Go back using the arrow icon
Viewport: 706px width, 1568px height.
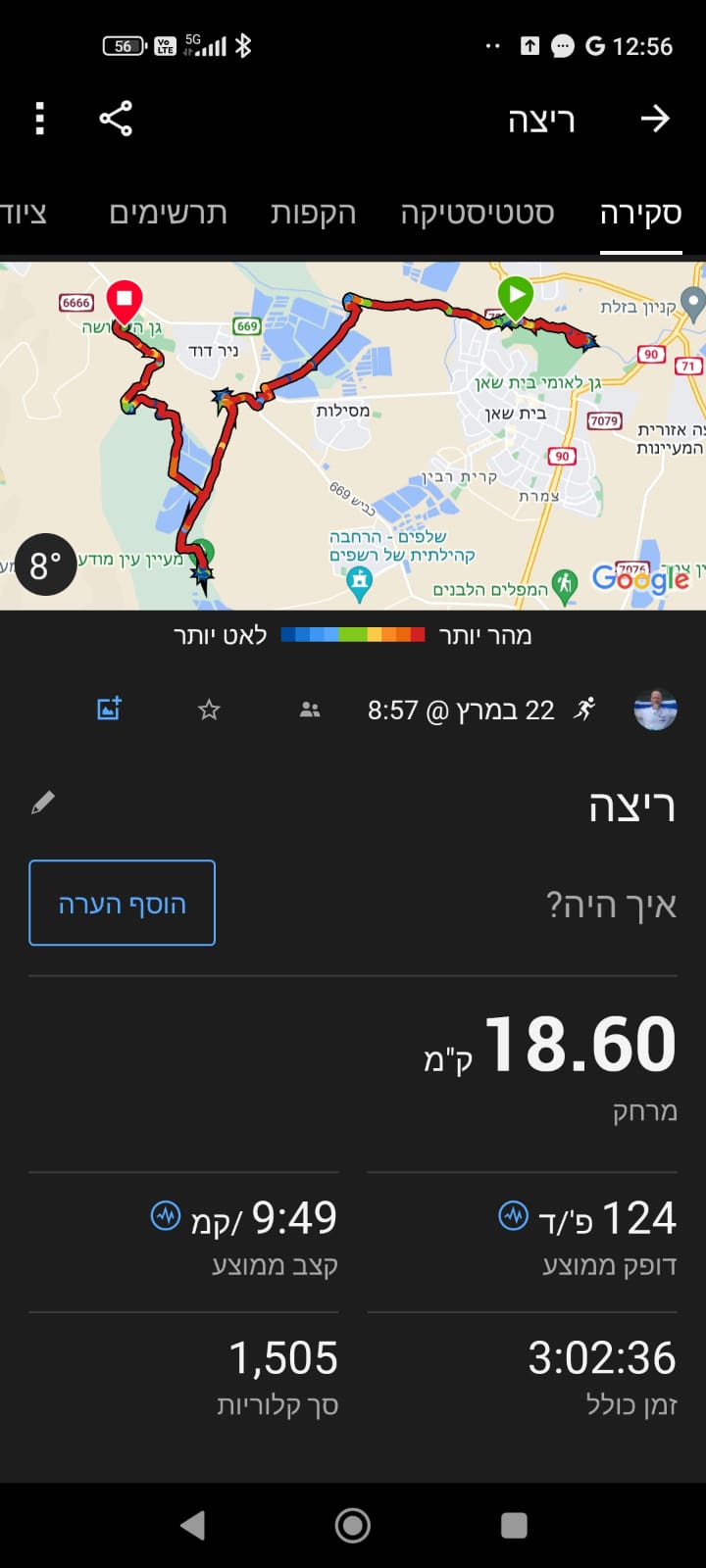pyautogui.click(x=654, y=119)
